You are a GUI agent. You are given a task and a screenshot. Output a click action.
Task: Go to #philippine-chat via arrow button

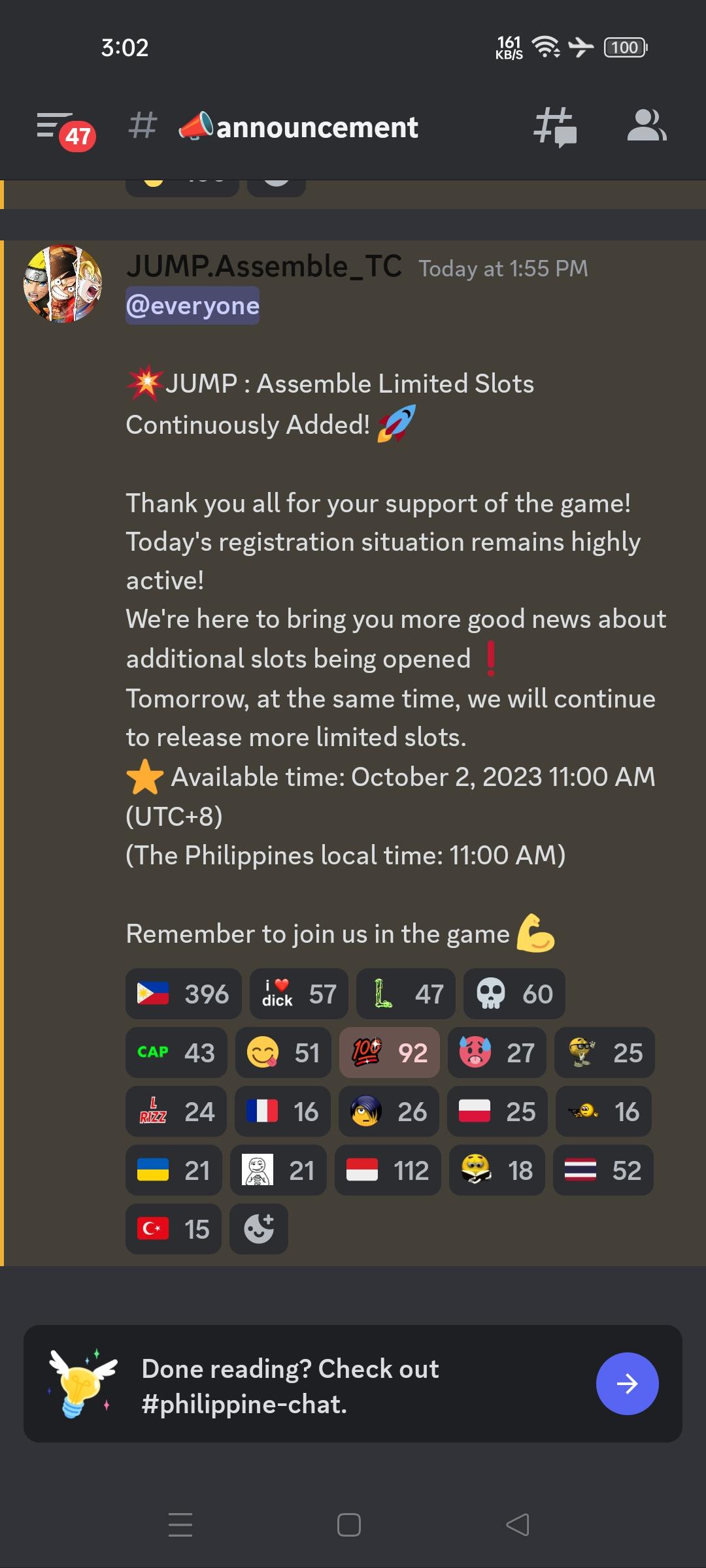[627, 1384]
